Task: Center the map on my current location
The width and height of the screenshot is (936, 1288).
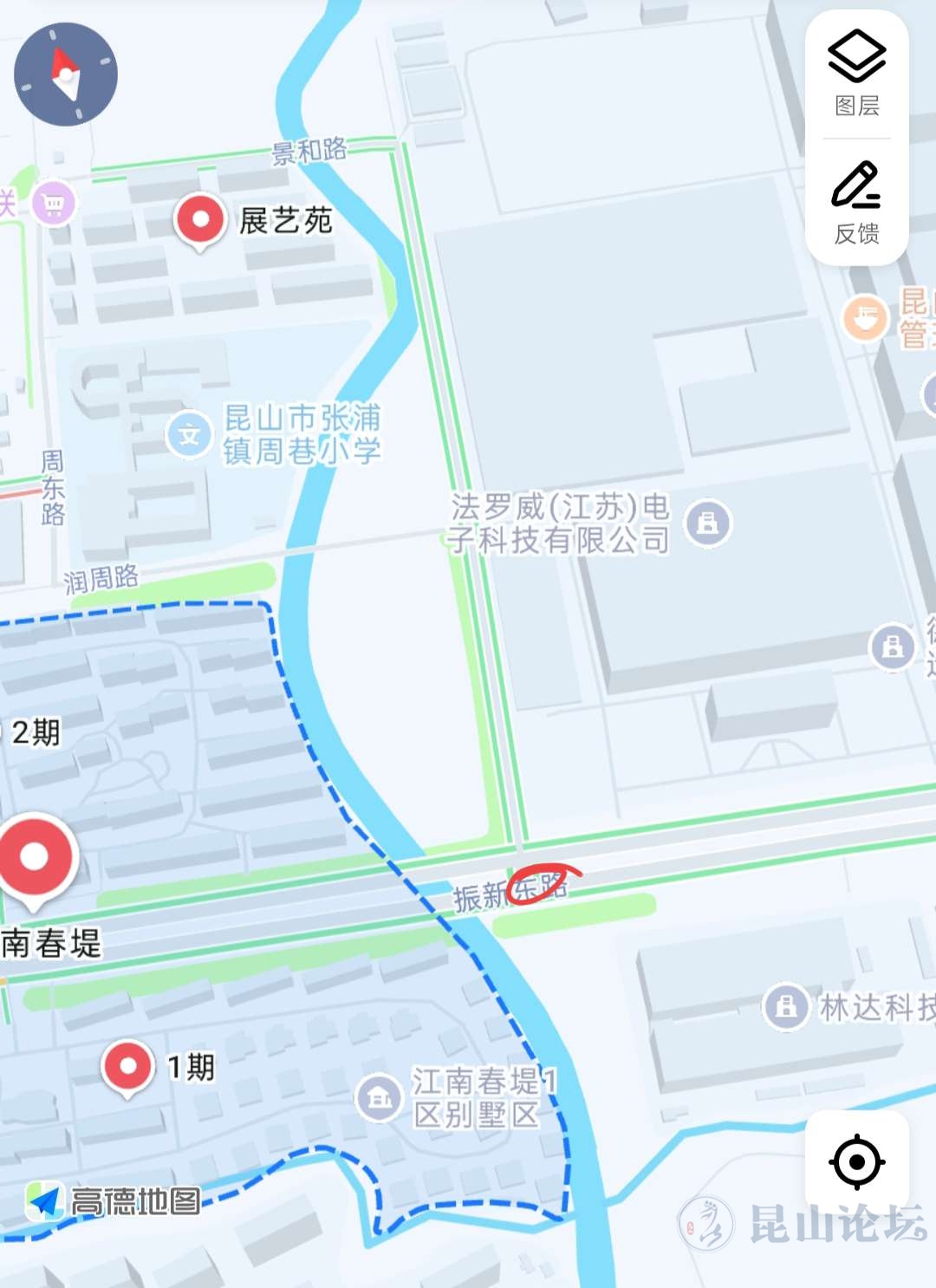Action: pyautogui.click(x=856, y=1161)
